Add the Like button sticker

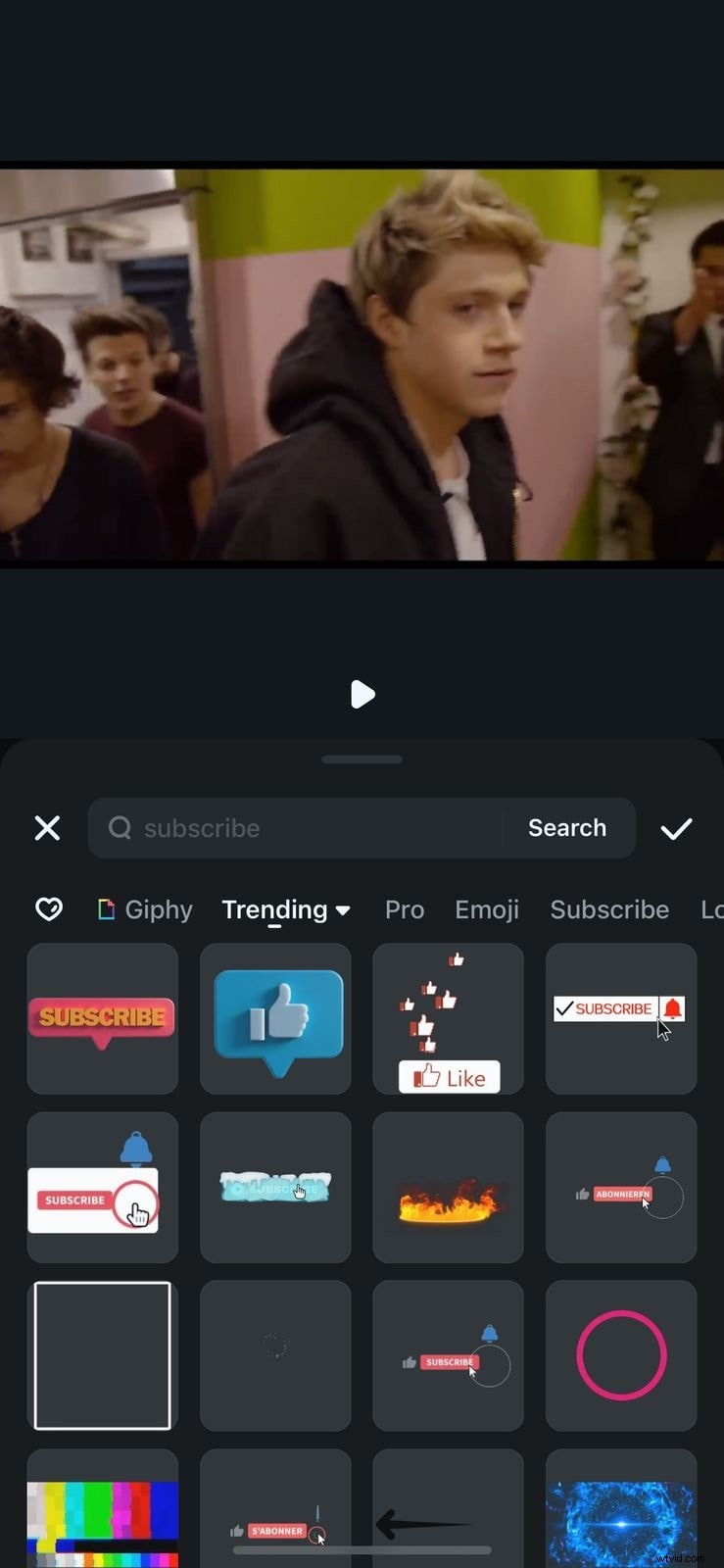[448, 1019]
